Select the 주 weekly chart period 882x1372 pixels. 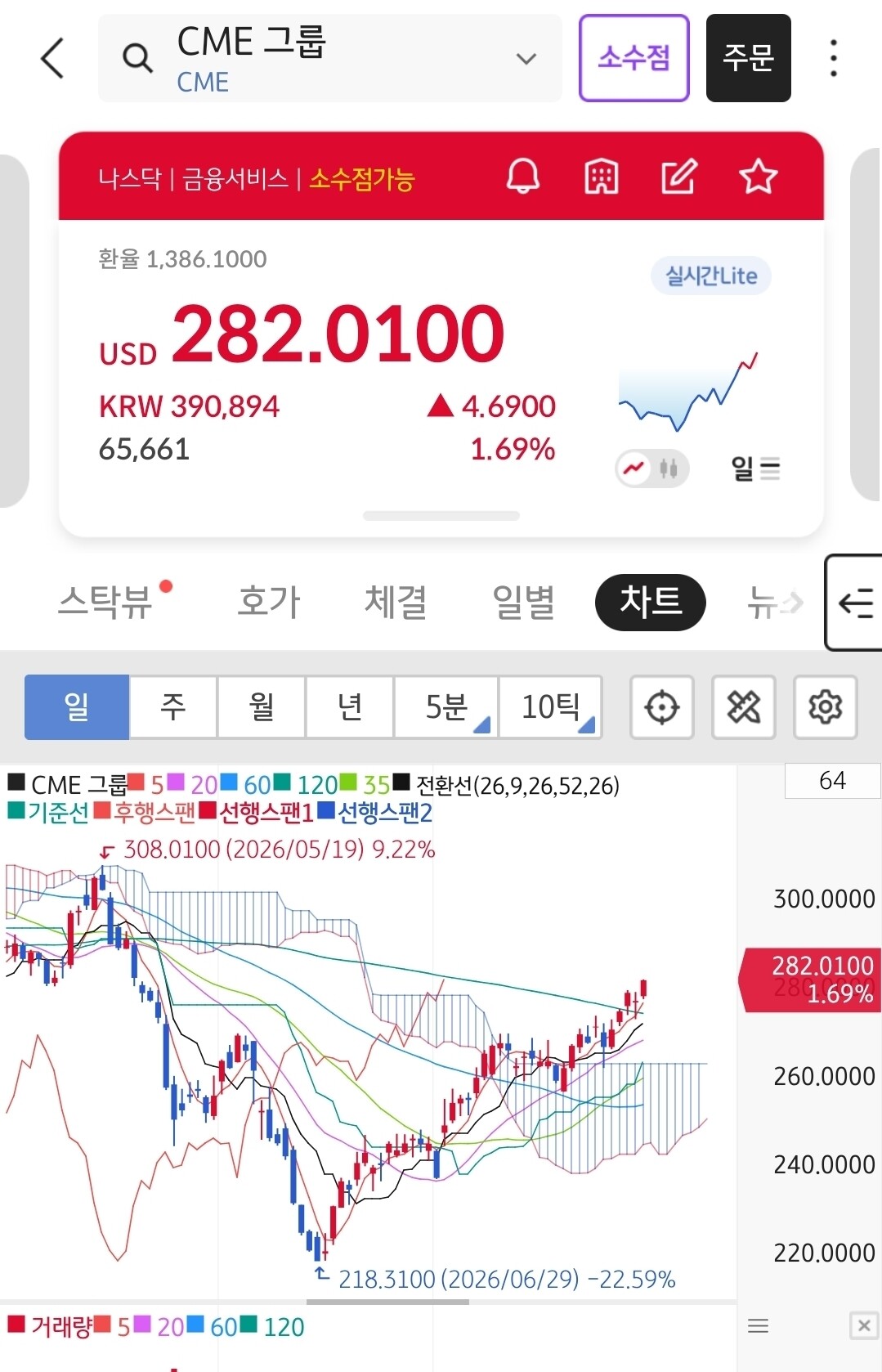173,706
